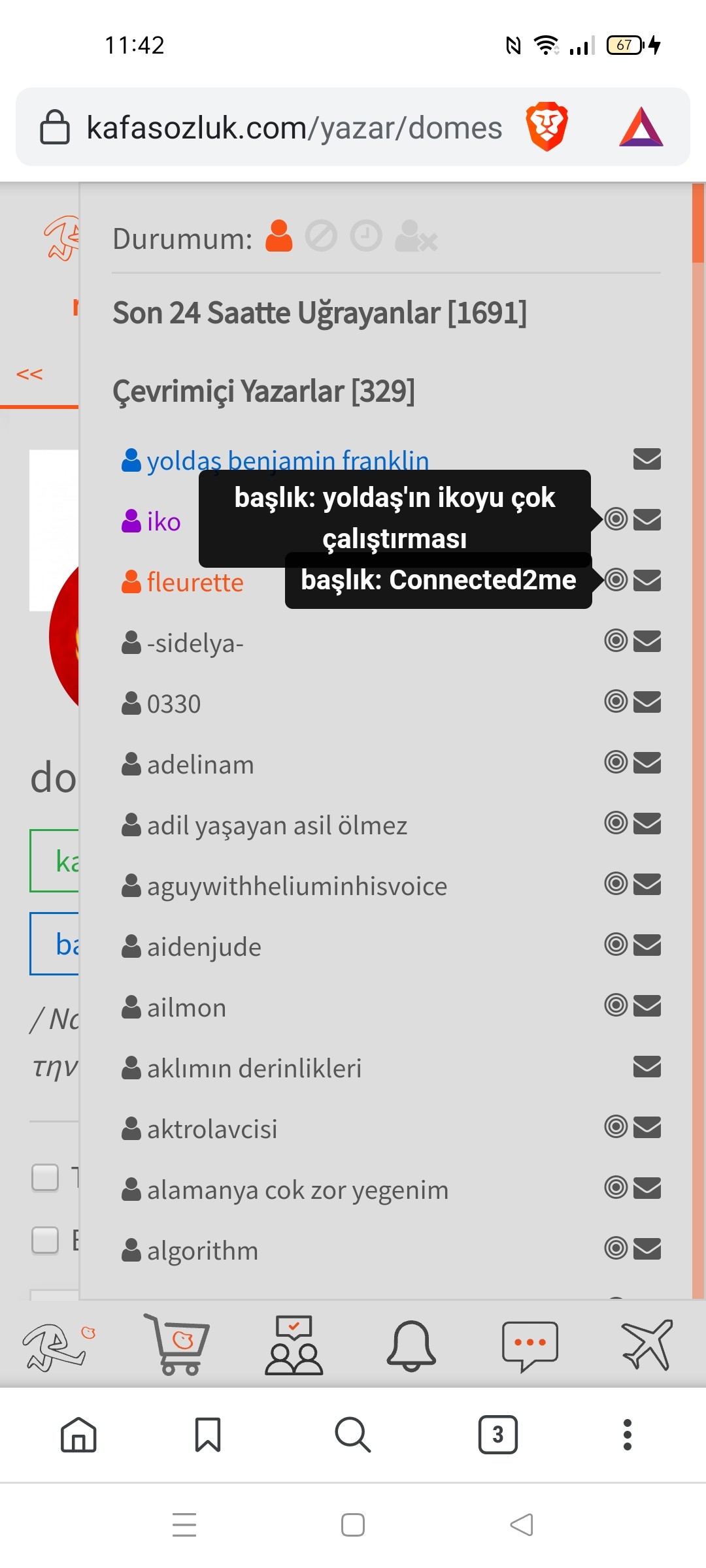
Task: Set status to invisible with person-x icon
Action: [x=416, y=236]
